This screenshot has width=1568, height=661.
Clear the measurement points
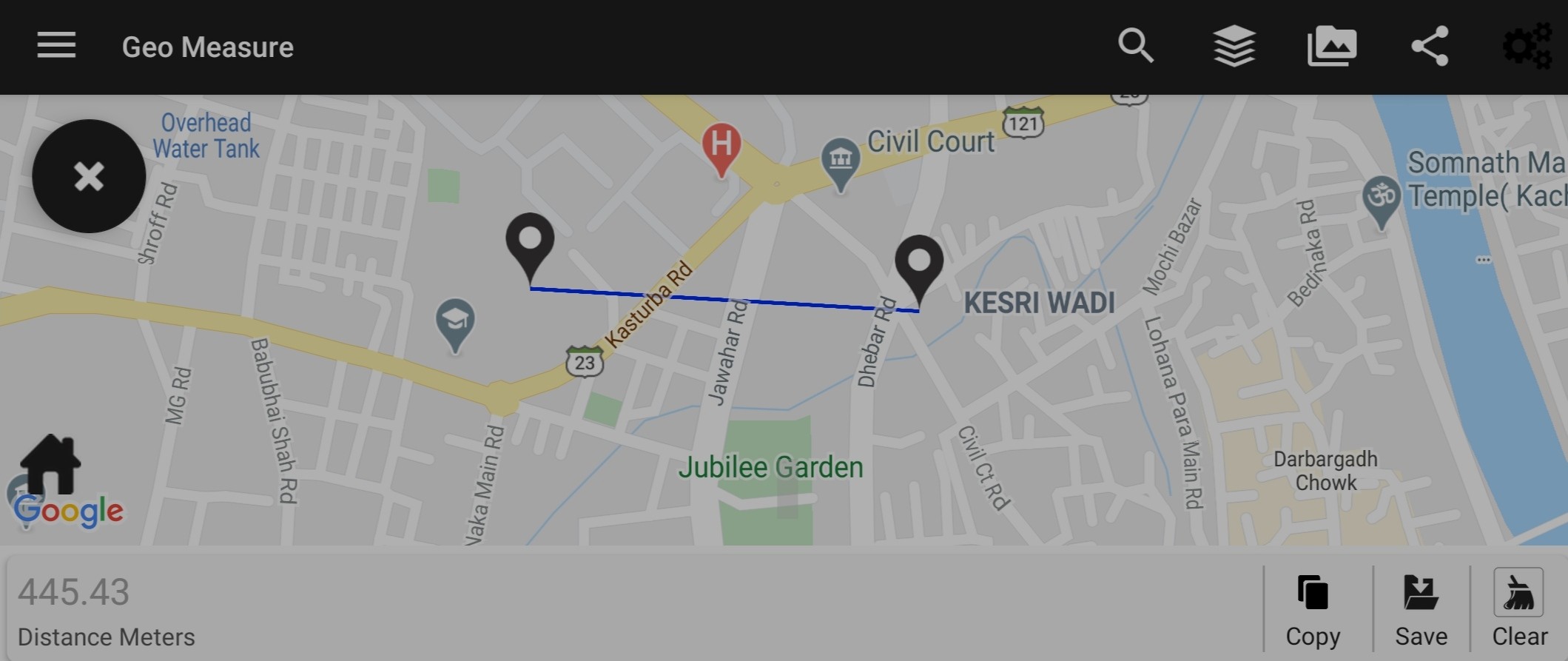[1519, 610]
